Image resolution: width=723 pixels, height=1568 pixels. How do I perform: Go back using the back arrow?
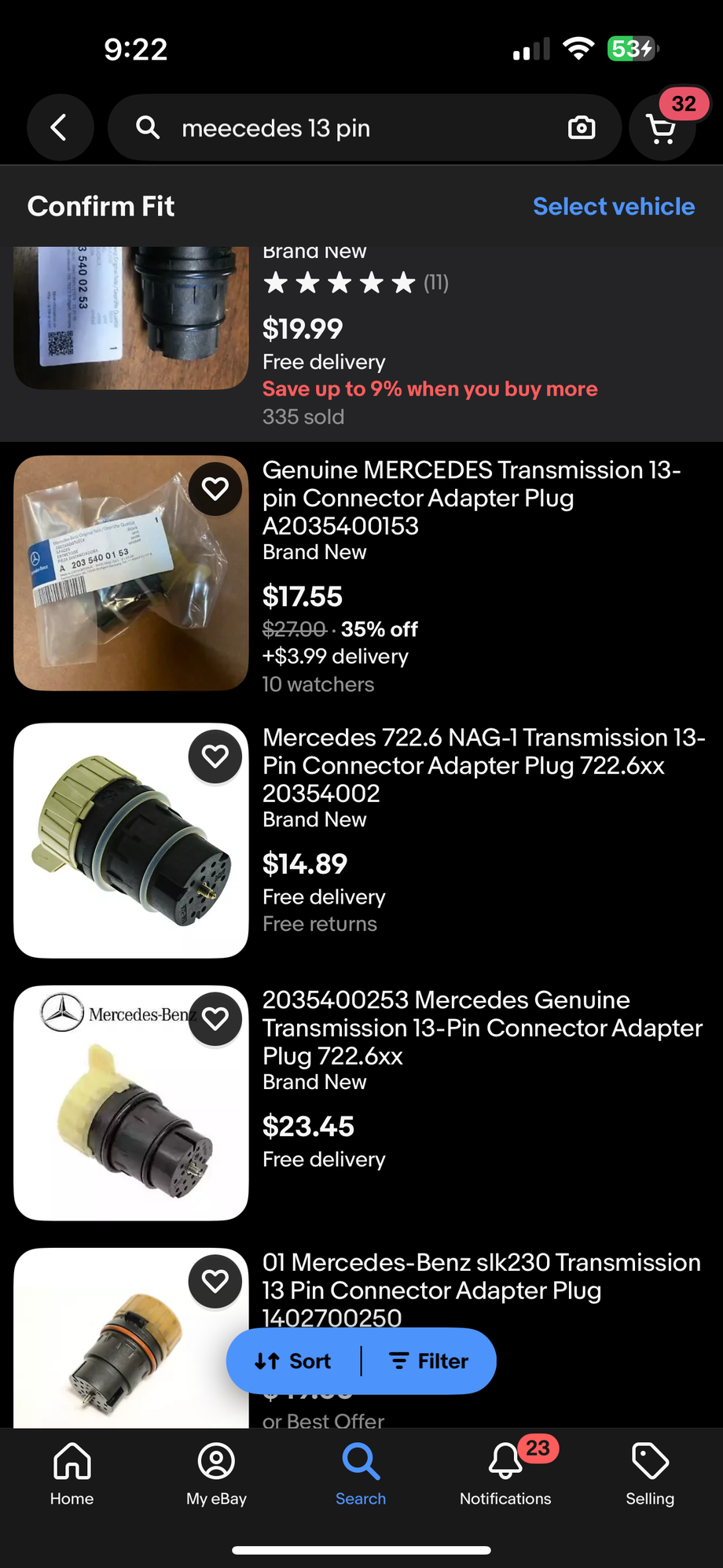pos(60,127)
